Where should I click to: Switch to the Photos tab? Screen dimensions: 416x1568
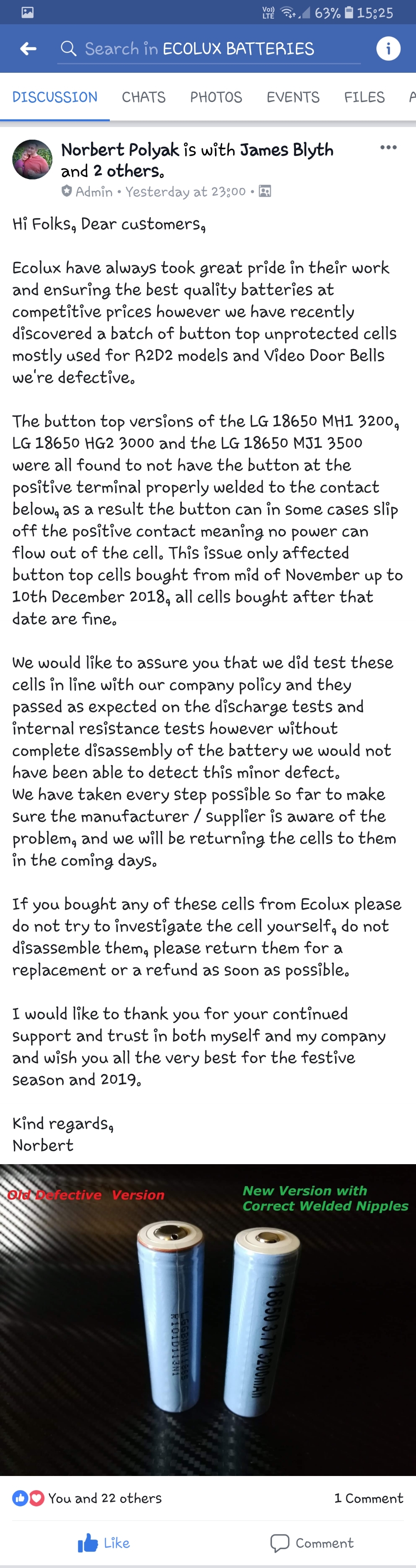point(216,97)
